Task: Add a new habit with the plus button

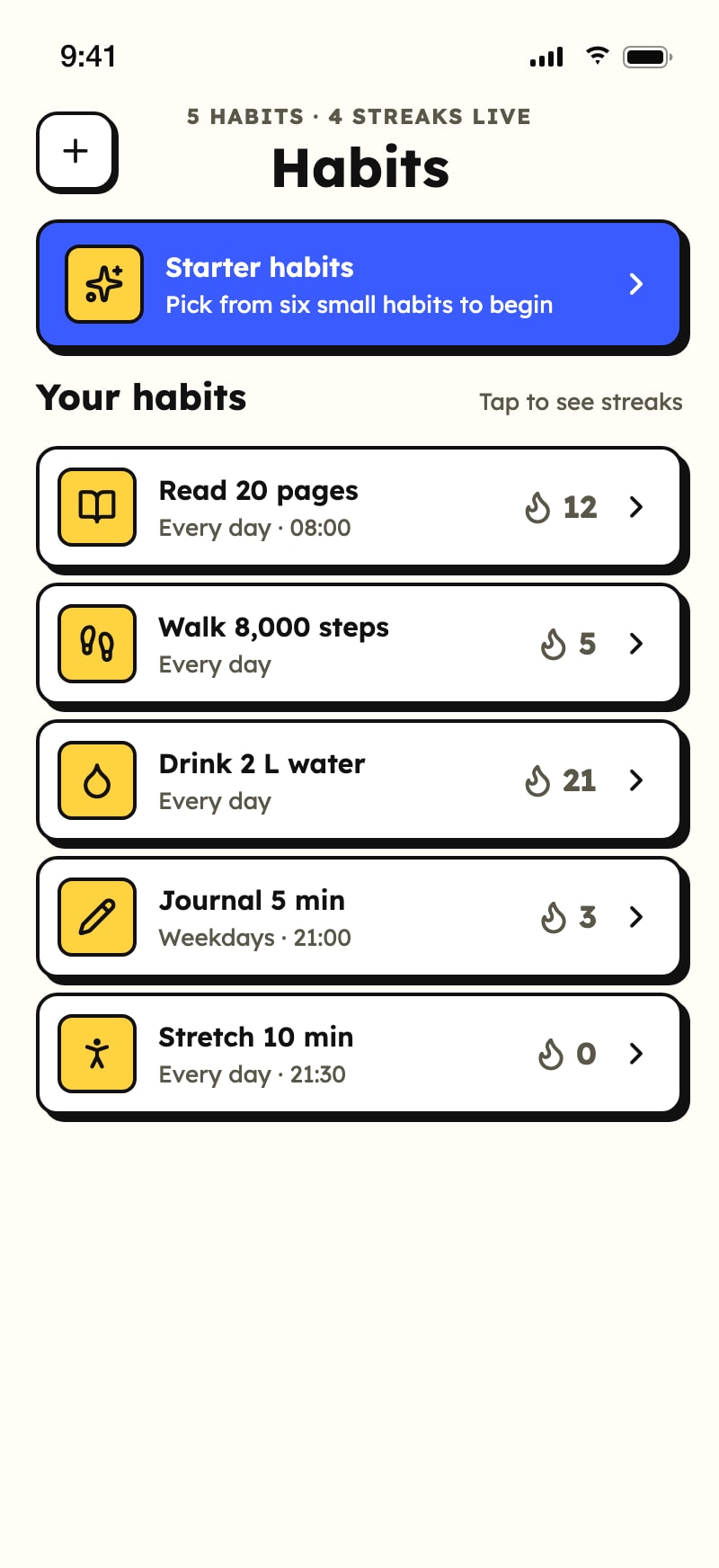Action: (x=76, y=151)
